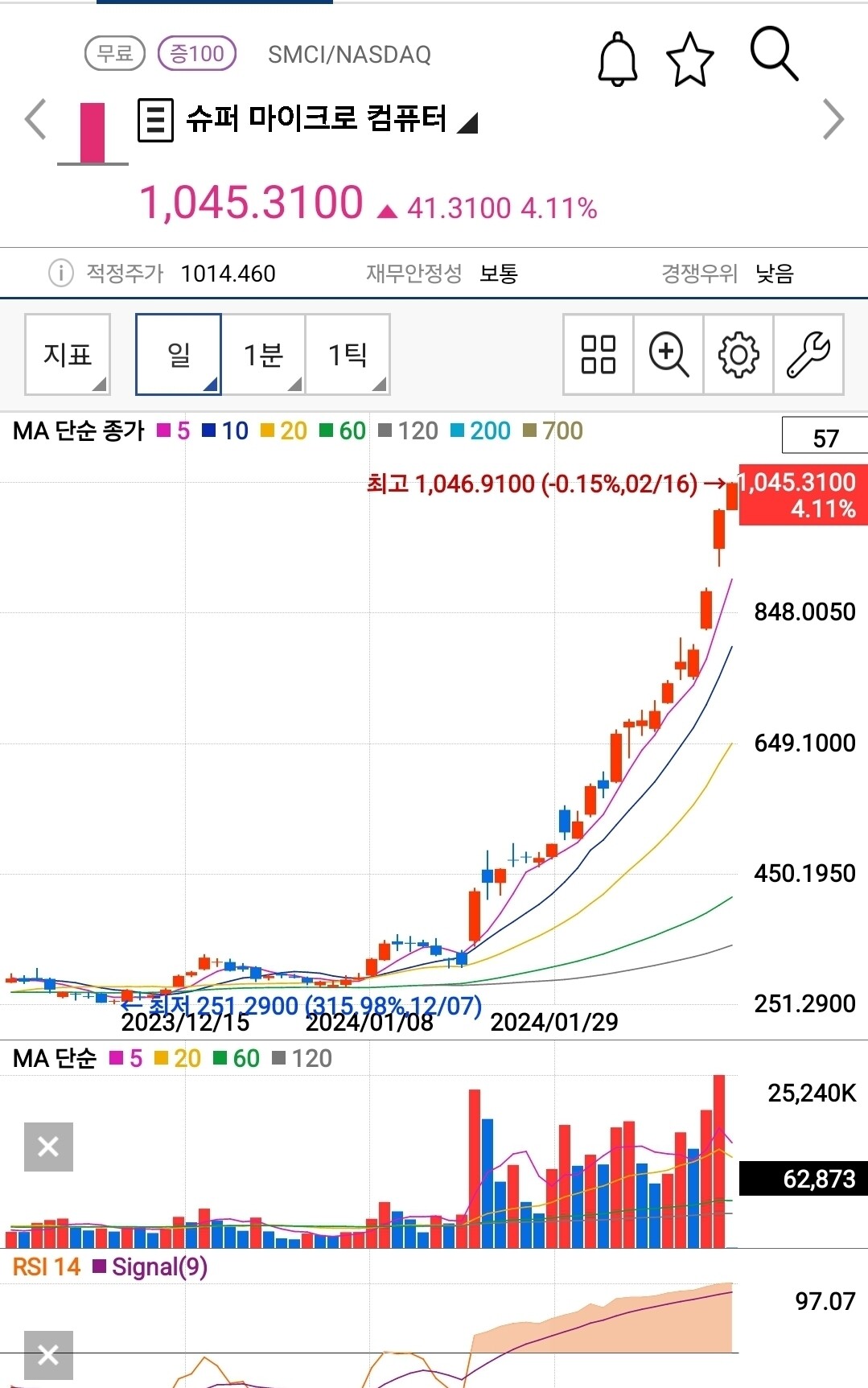This screenshot has height=1388, width=868.
Task: Select the chart zoom magnifier tool
Action: point(667,355)
